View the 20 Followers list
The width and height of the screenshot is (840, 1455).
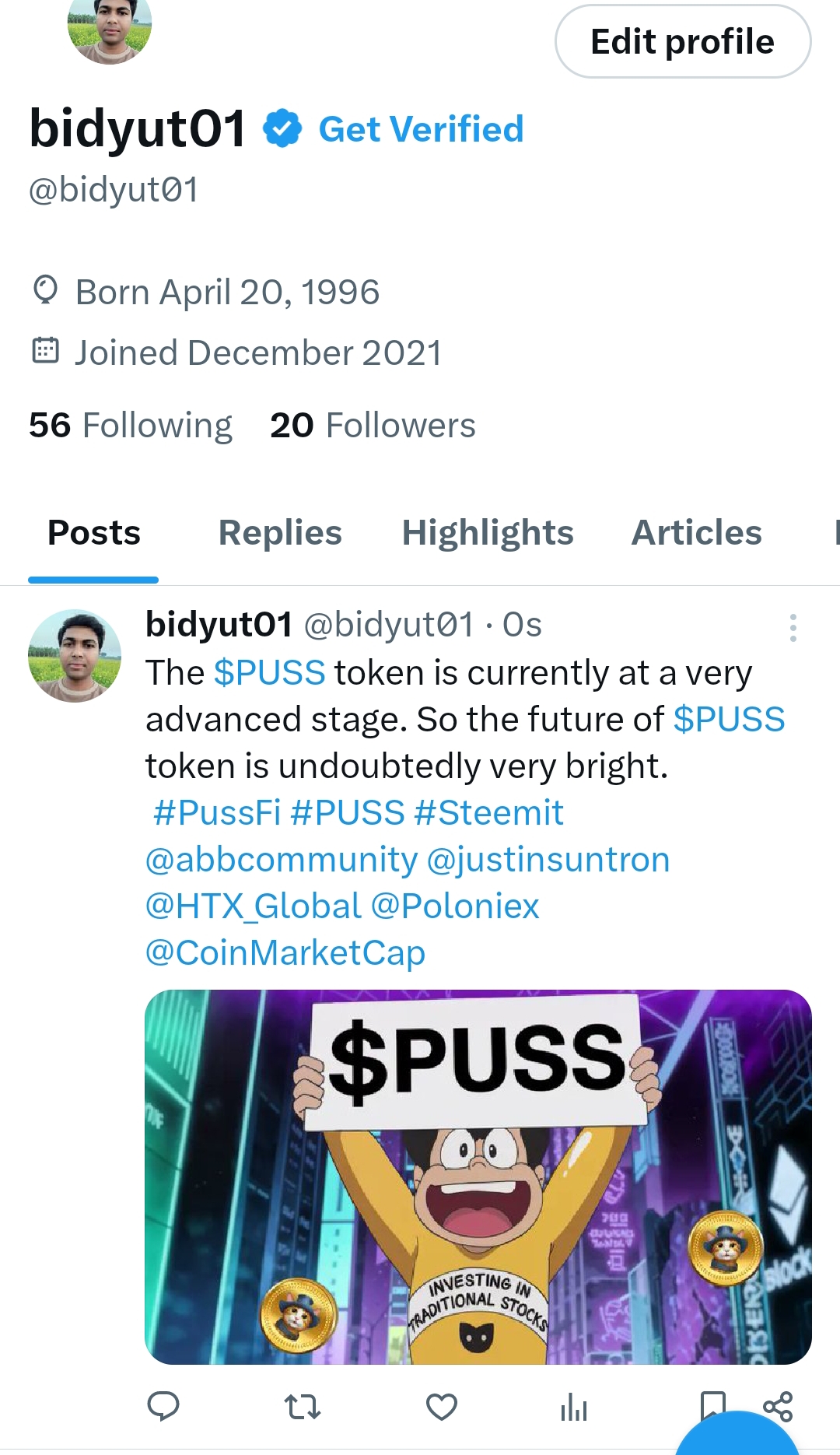373,426
